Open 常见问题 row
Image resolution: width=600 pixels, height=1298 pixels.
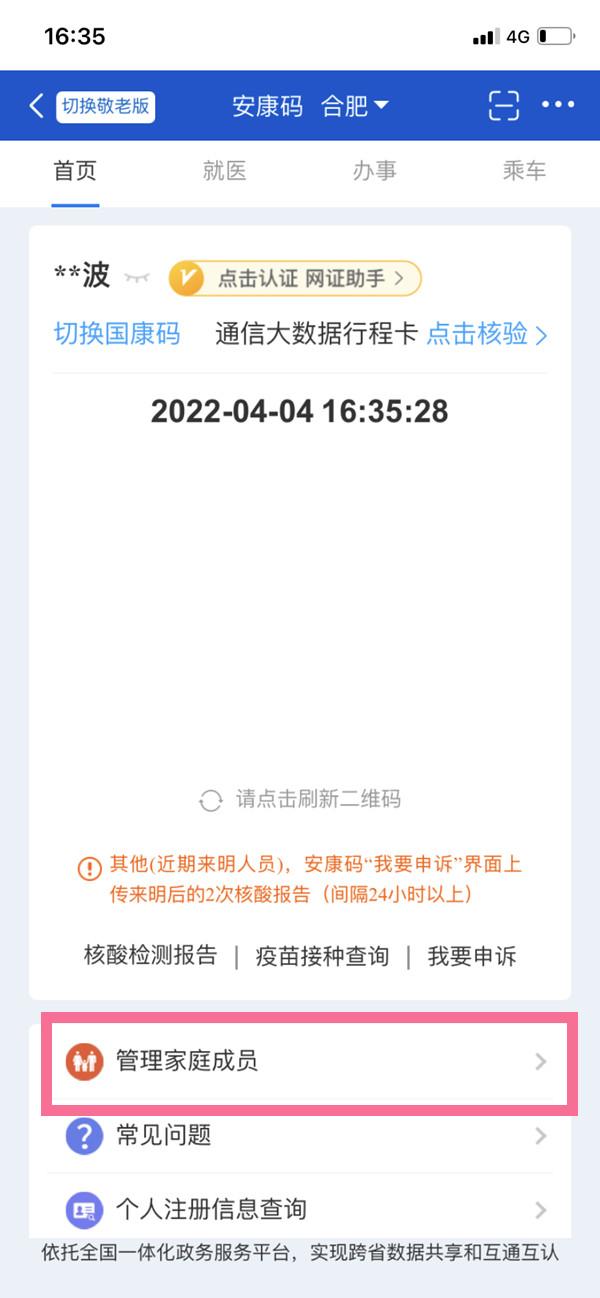305,1136
